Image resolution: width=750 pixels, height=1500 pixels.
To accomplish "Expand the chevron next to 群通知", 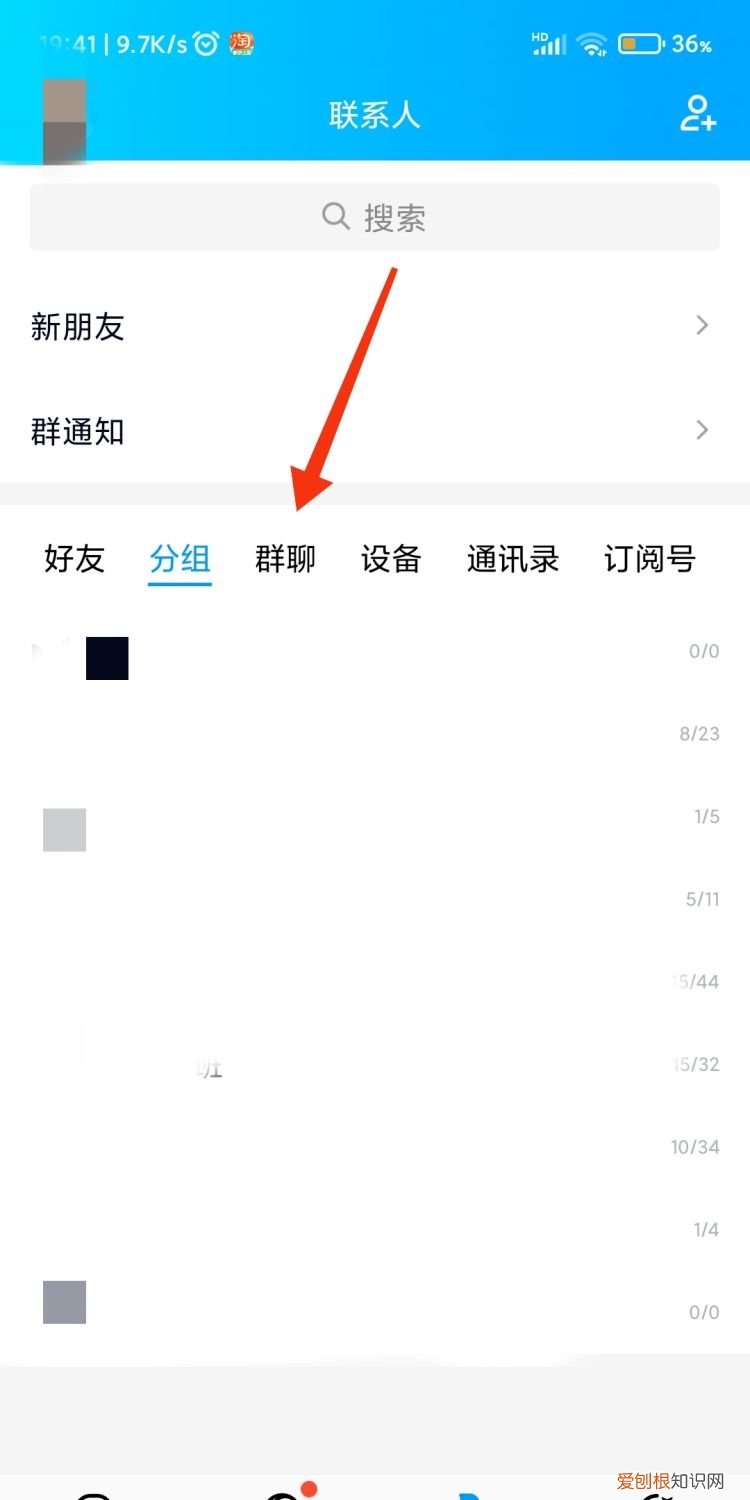I will (701, 430).
